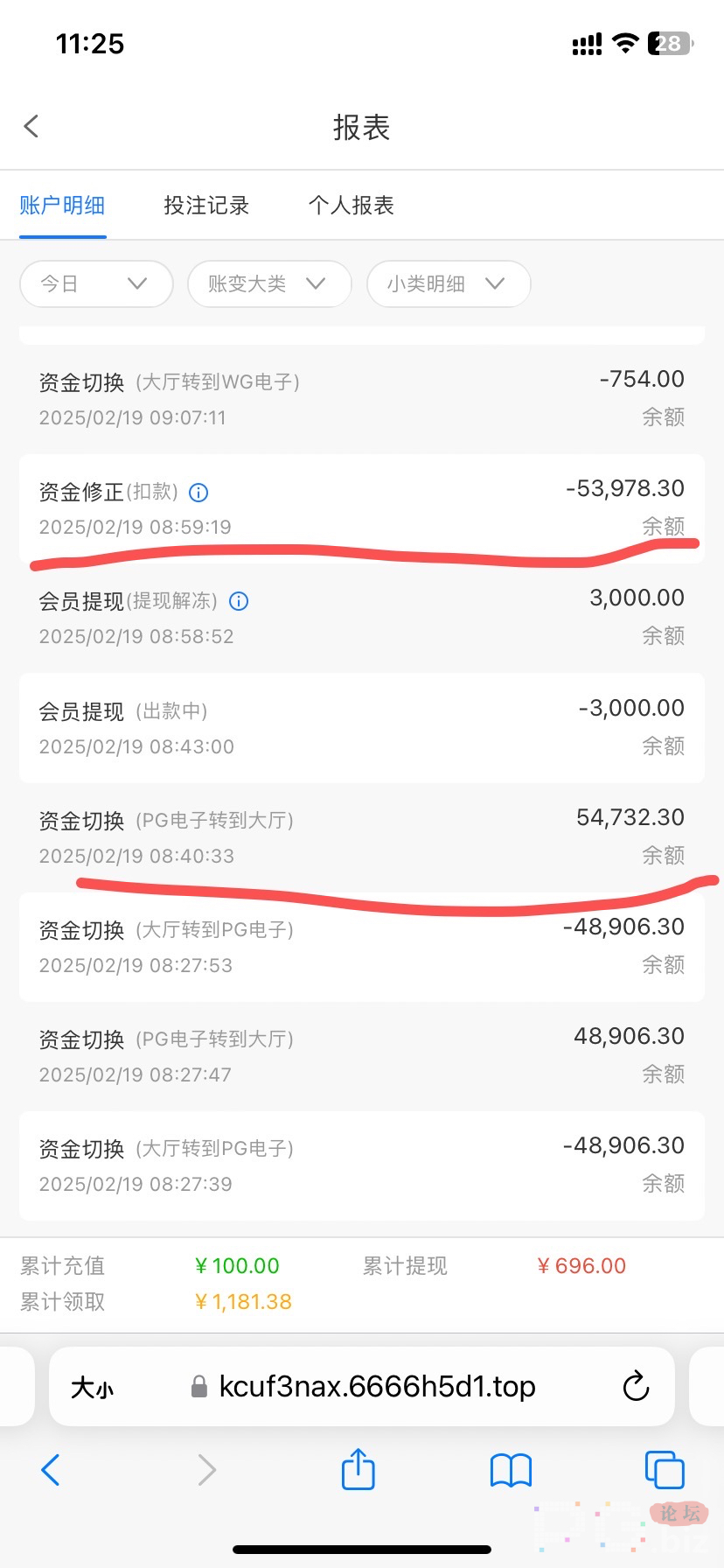Viewport: 724px width, 1568px height.
Task: Go back from the 报表 page
Action: [x=31, y=126]
